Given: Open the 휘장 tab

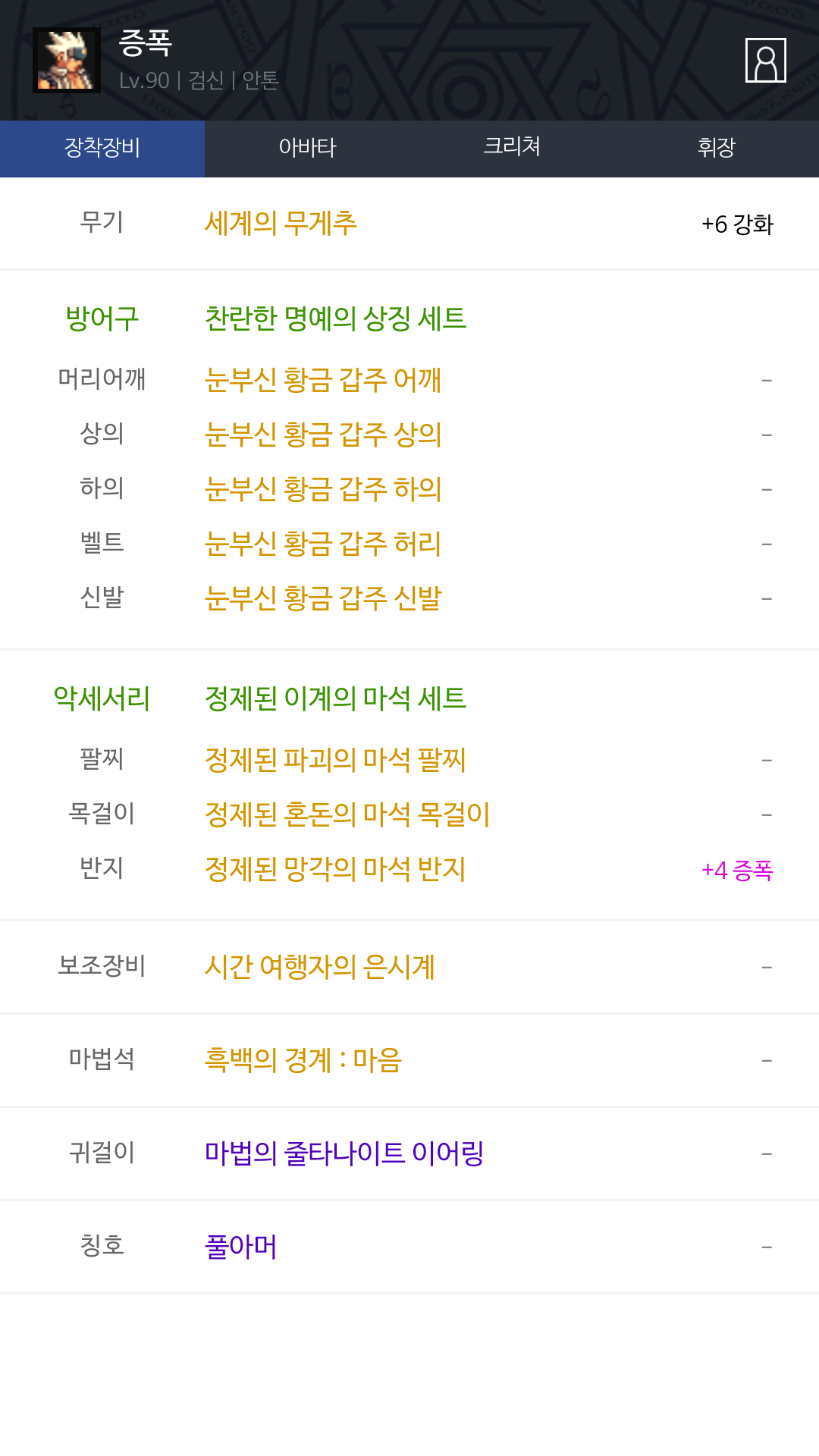Looking at the screenshot, I should tap(716, 148).
